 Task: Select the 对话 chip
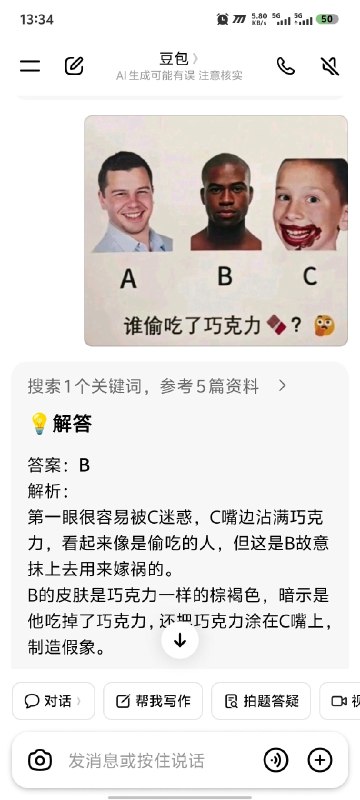[54, 701]
